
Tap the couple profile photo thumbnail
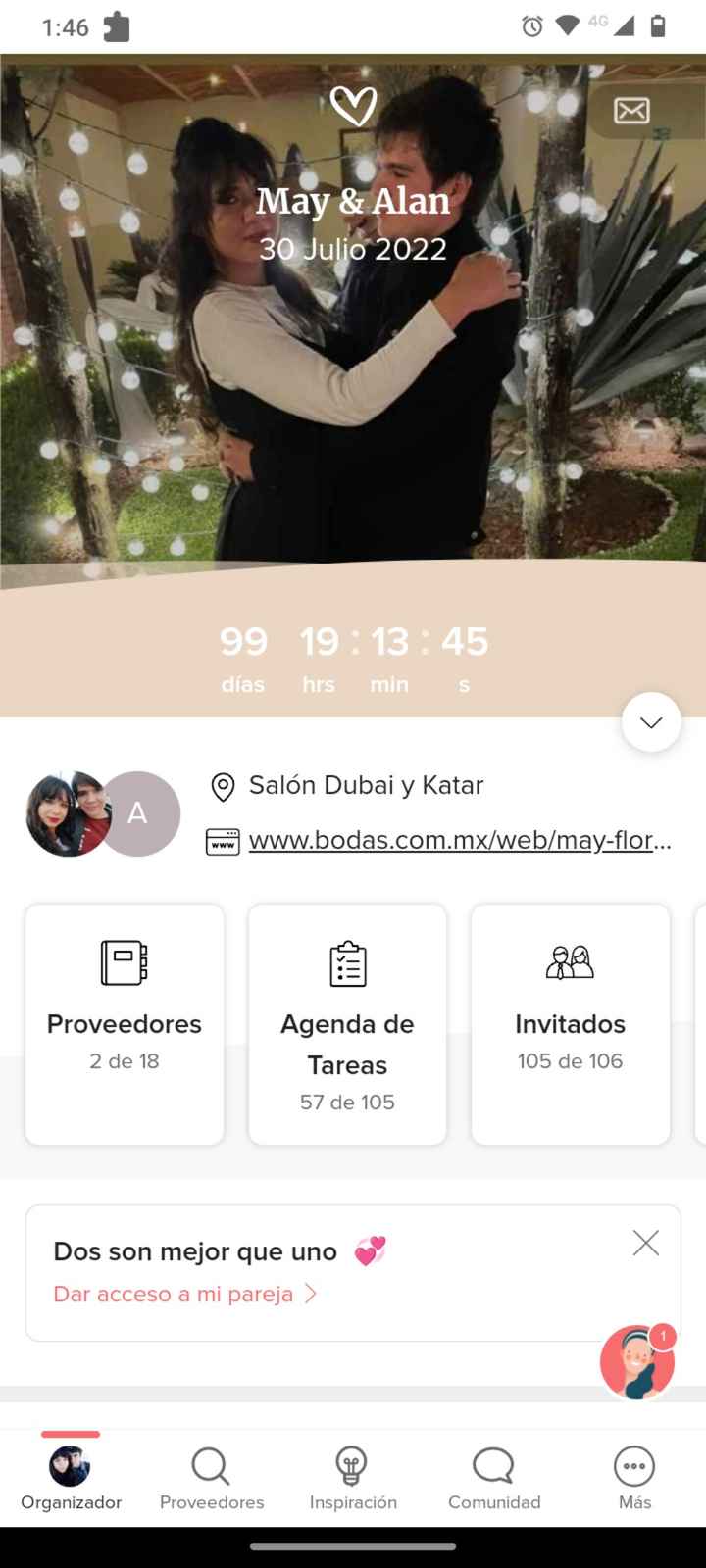point(67,813)
